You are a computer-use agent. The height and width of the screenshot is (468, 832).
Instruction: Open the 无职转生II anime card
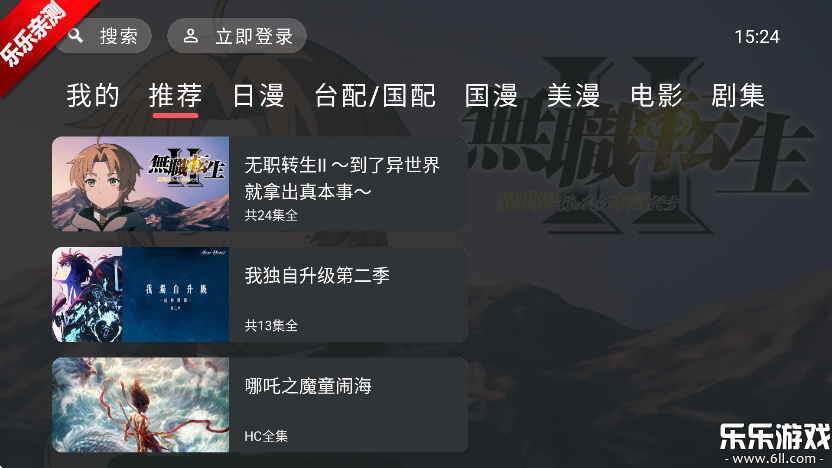coord(259,184)
